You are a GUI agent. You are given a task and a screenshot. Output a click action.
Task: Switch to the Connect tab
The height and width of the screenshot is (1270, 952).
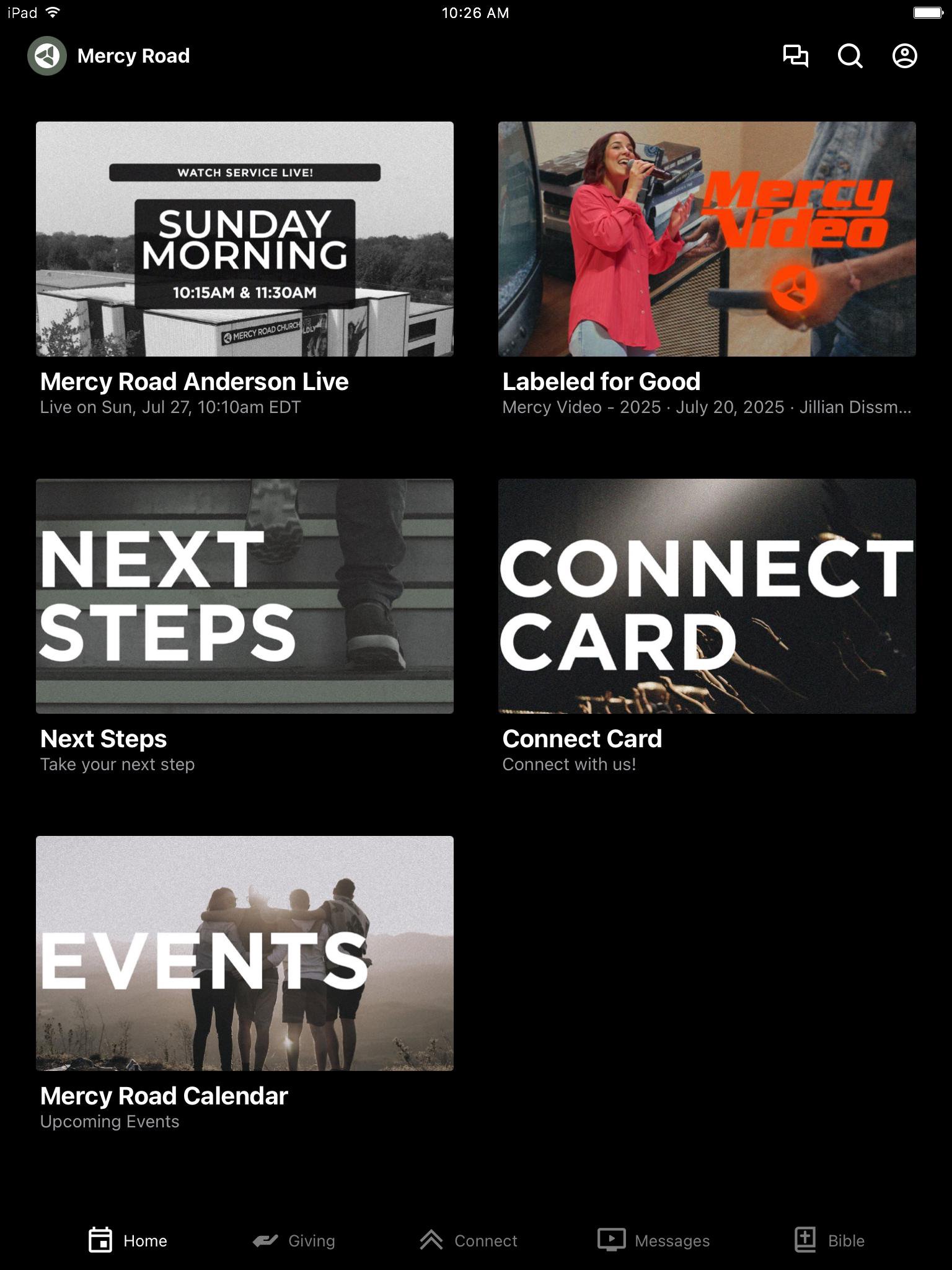(469, 1240)
